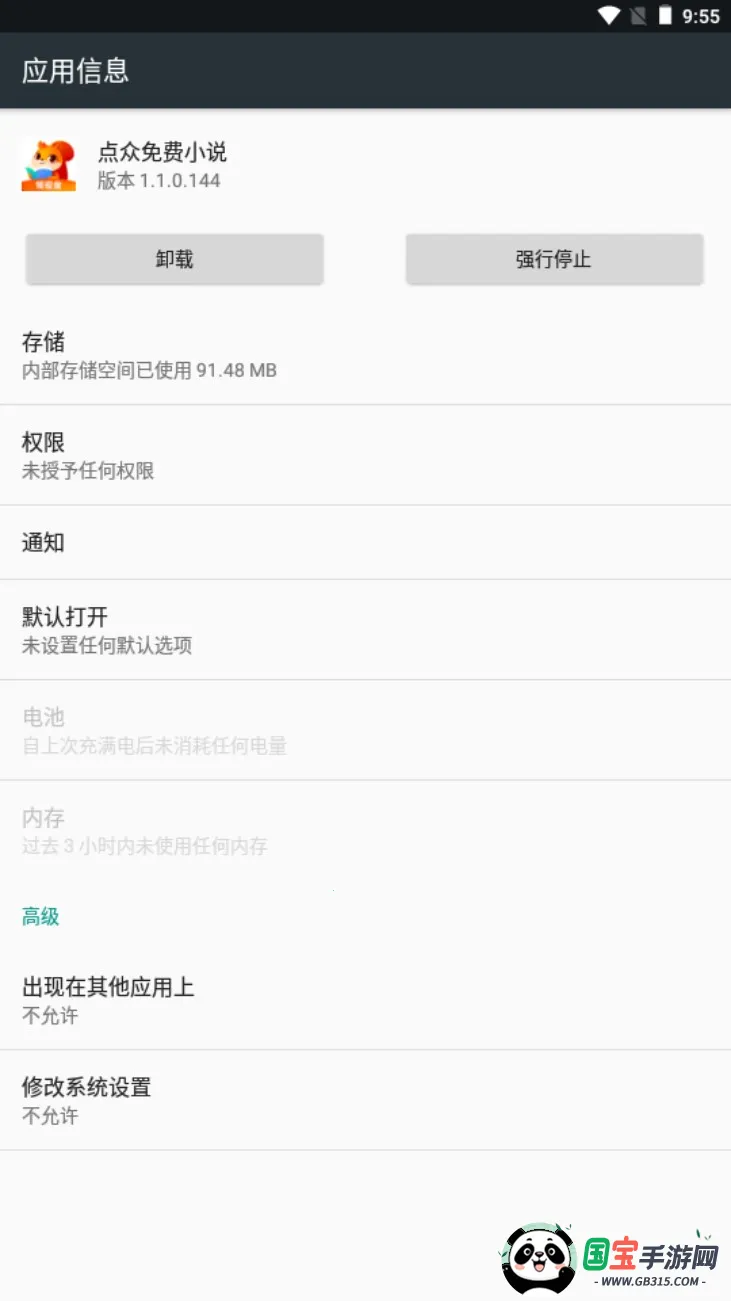Select the 应用信息 title bar
Viewport: 731px width, 1301px height.
[x=75, y=71]
